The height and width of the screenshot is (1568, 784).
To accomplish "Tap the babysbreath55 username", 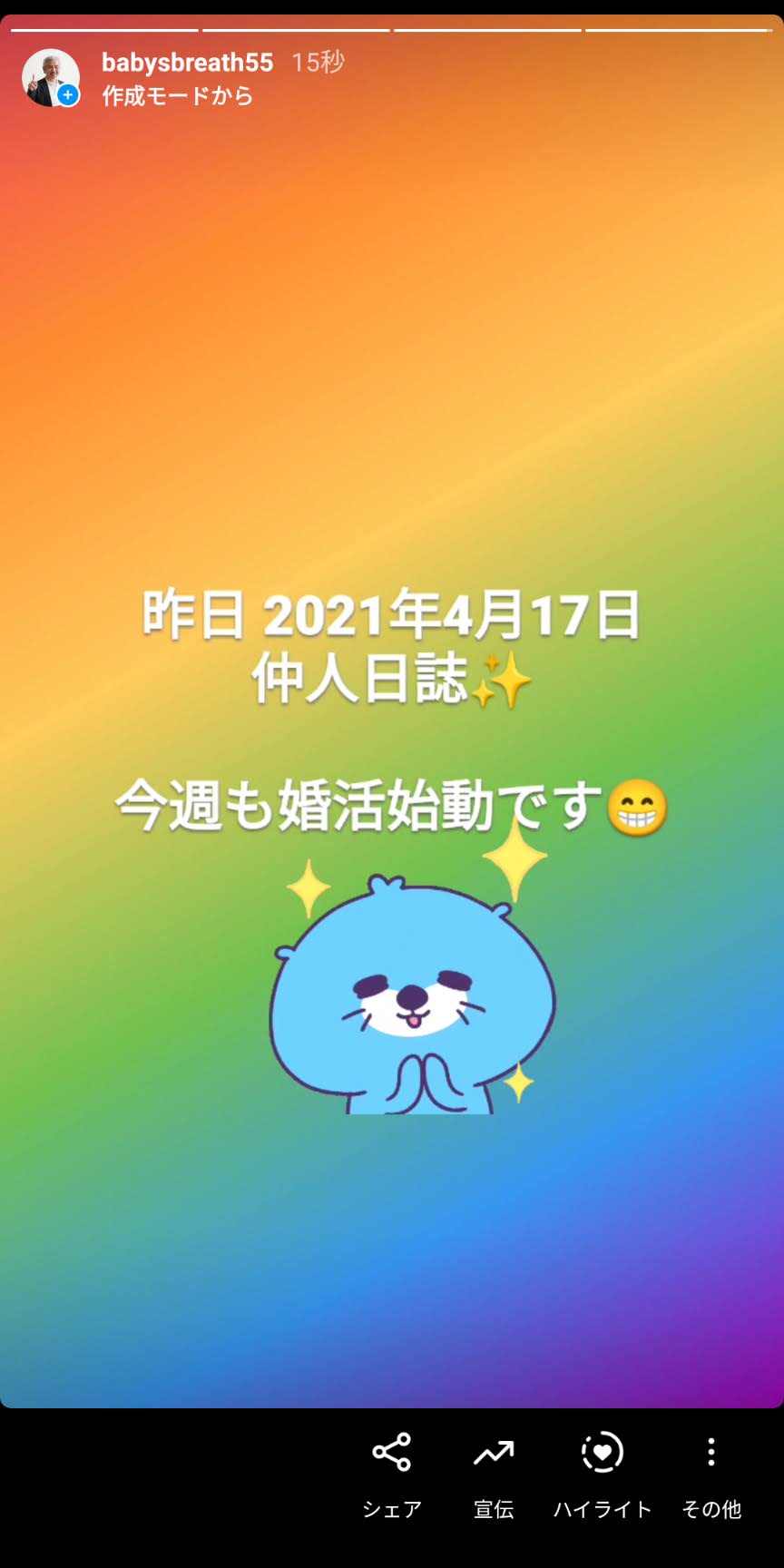I will click(187, 63).
